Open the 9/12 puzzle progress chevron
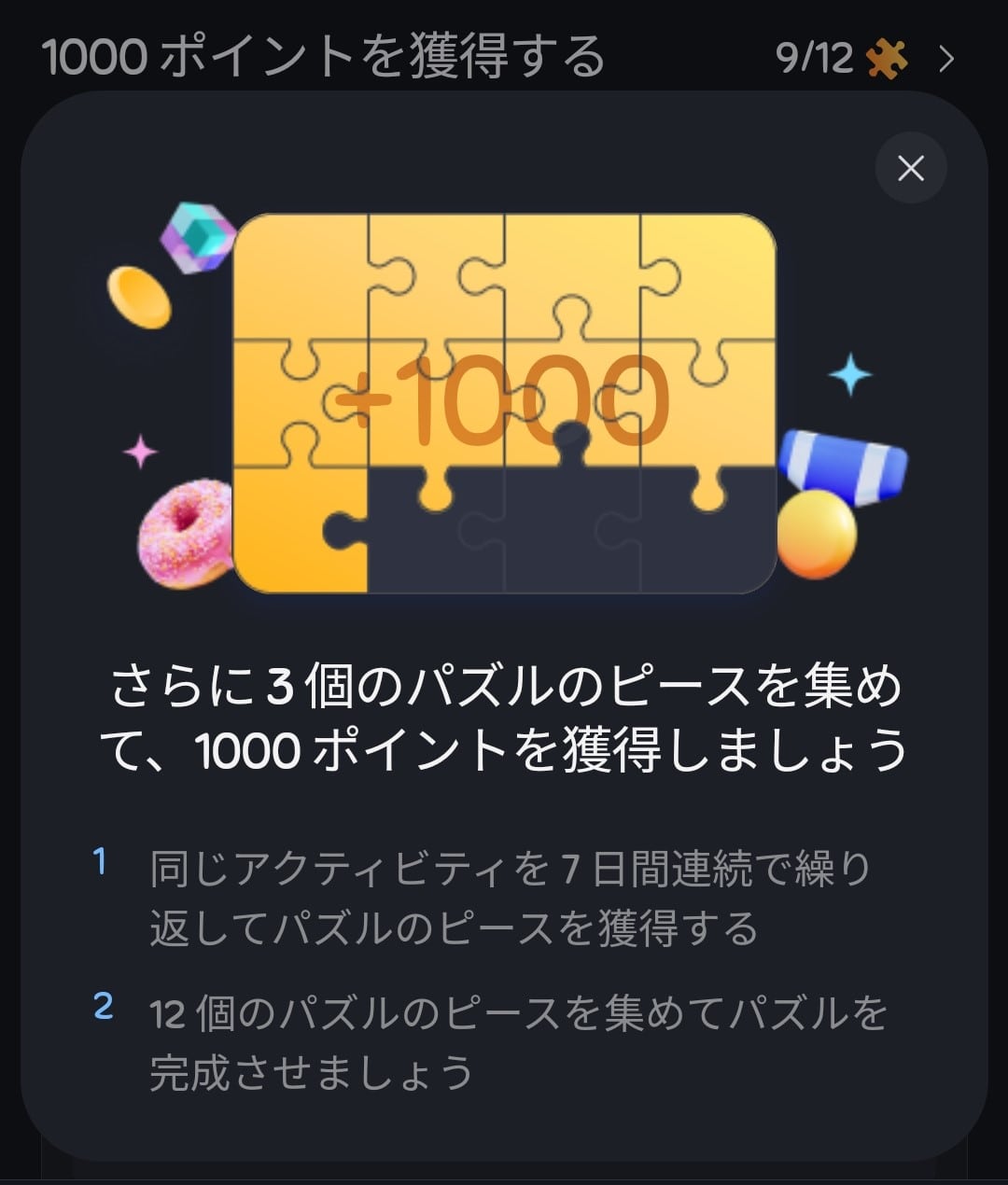Image resolution: width=1008 pixels, height=1185 pixels. [945, 60]
